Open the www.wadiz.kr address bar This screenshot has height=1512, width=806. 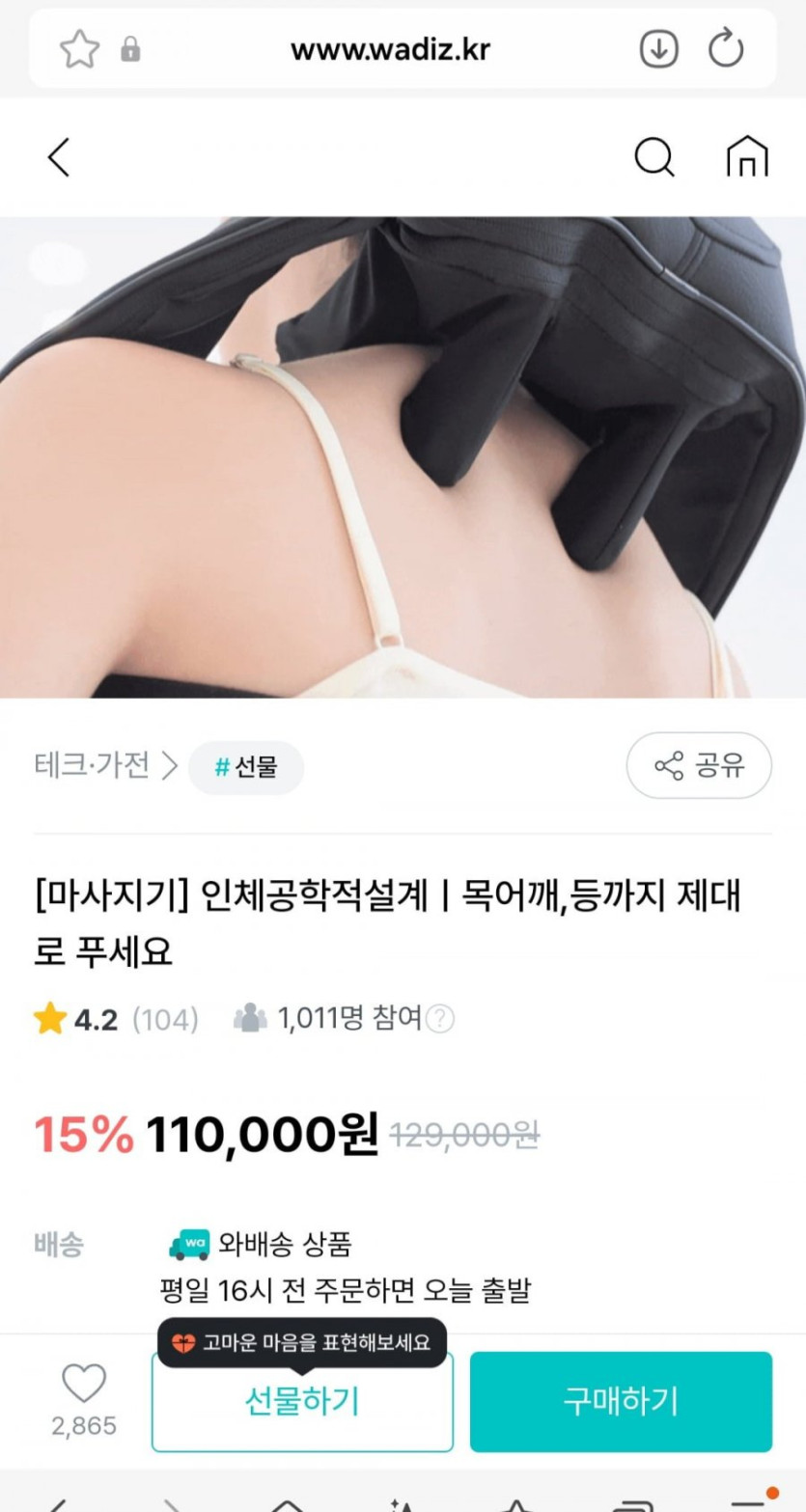pos(390,50)
